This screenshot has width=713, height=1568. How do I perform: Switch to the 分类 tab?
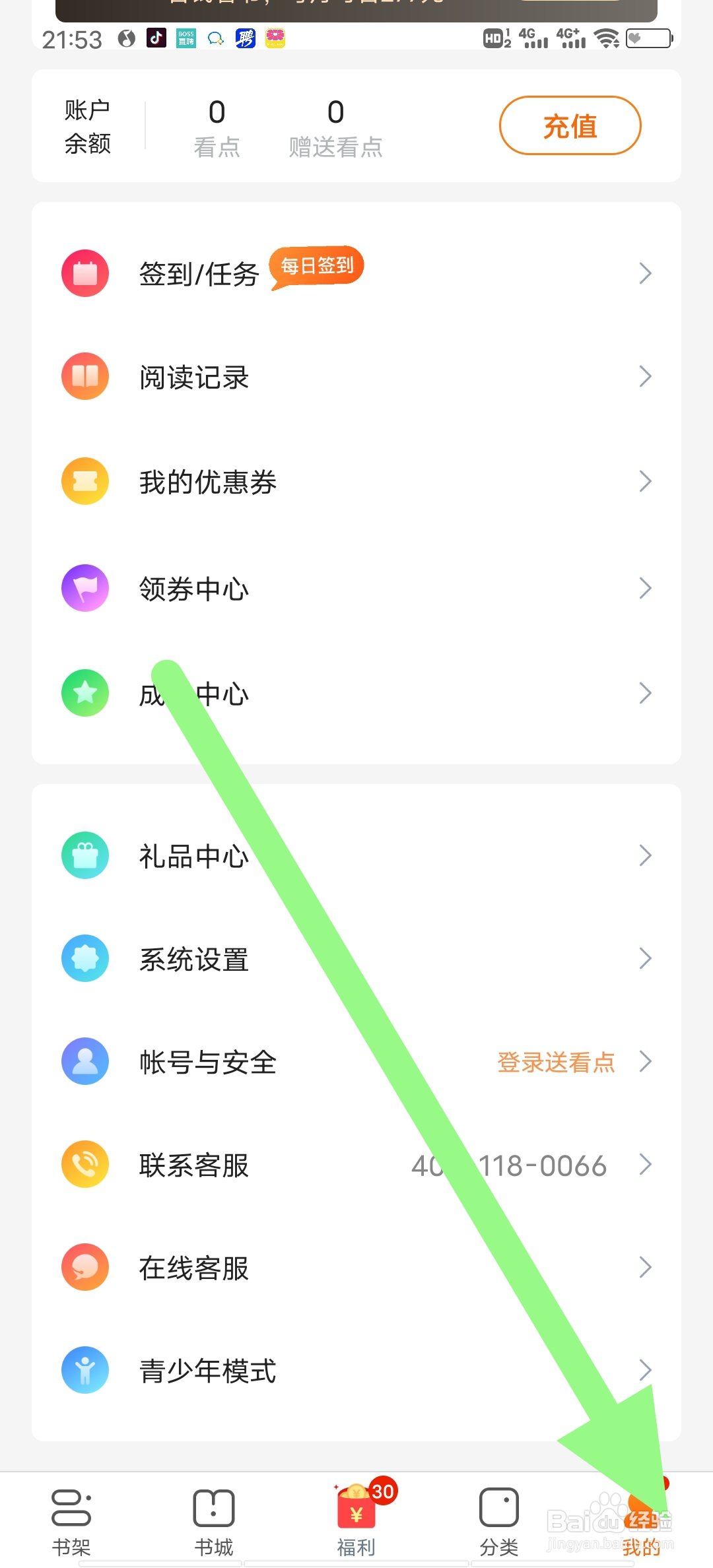pos(498,1518)
